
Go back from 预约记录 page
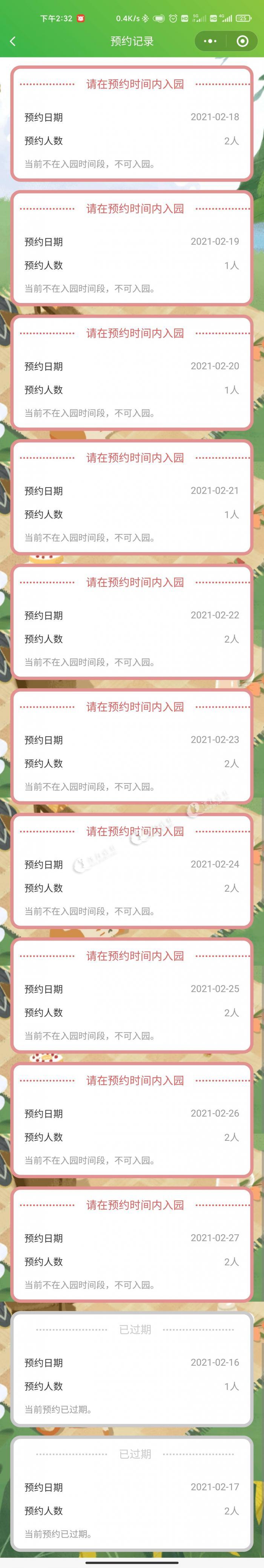click(13, 41)
